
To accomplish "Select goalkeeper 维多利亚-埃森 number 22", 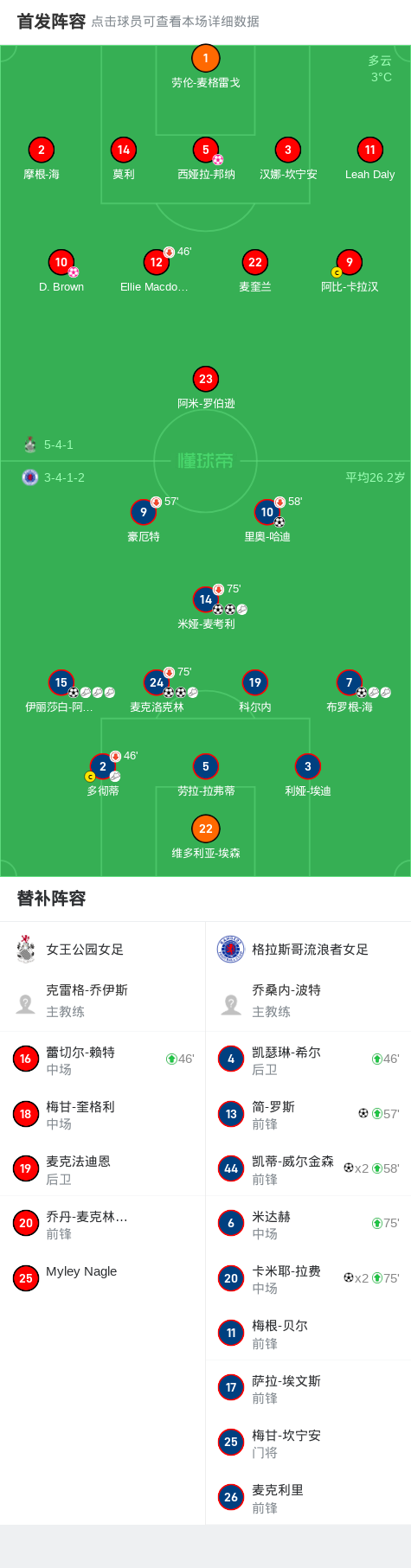I will point(206,837).
